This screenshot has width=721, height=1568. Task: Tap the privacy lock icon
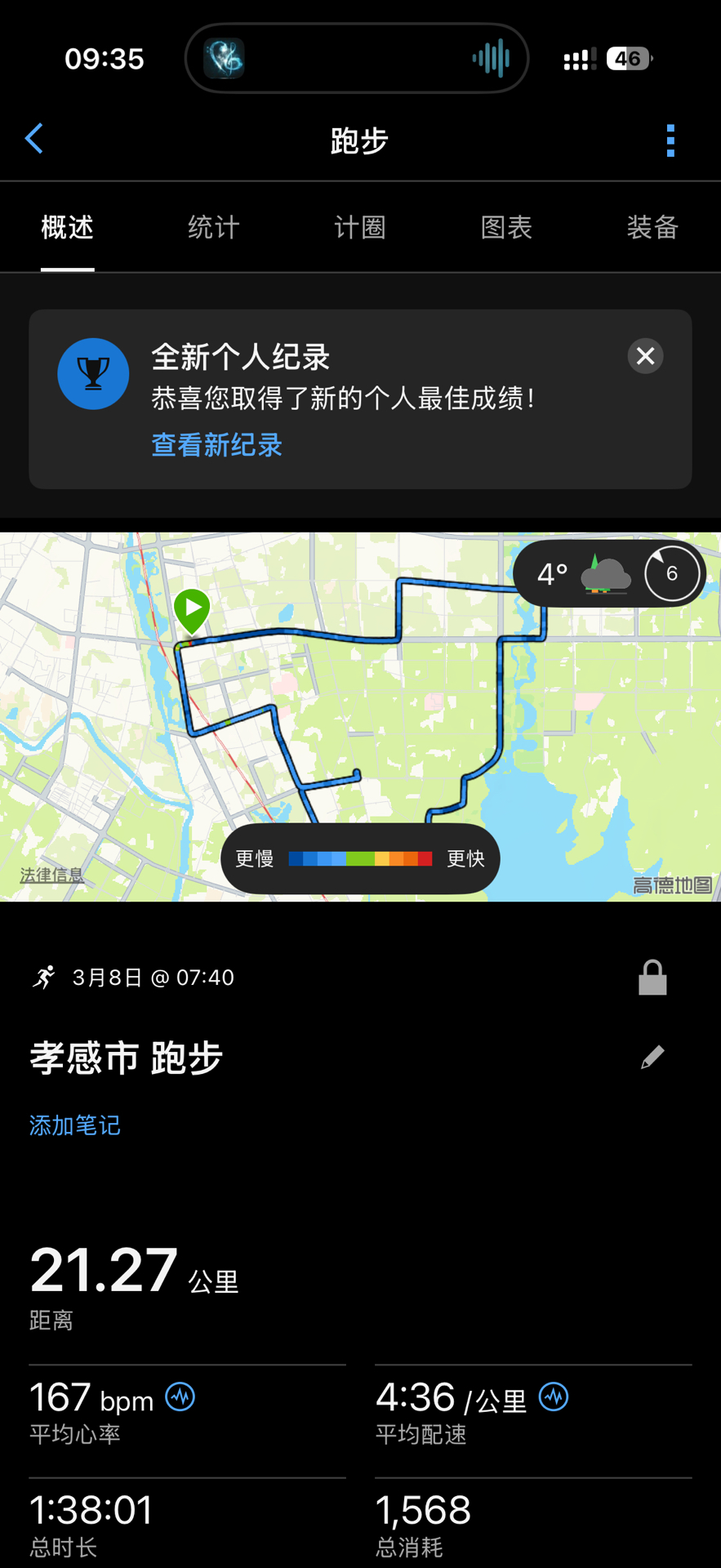pos(652,978)
